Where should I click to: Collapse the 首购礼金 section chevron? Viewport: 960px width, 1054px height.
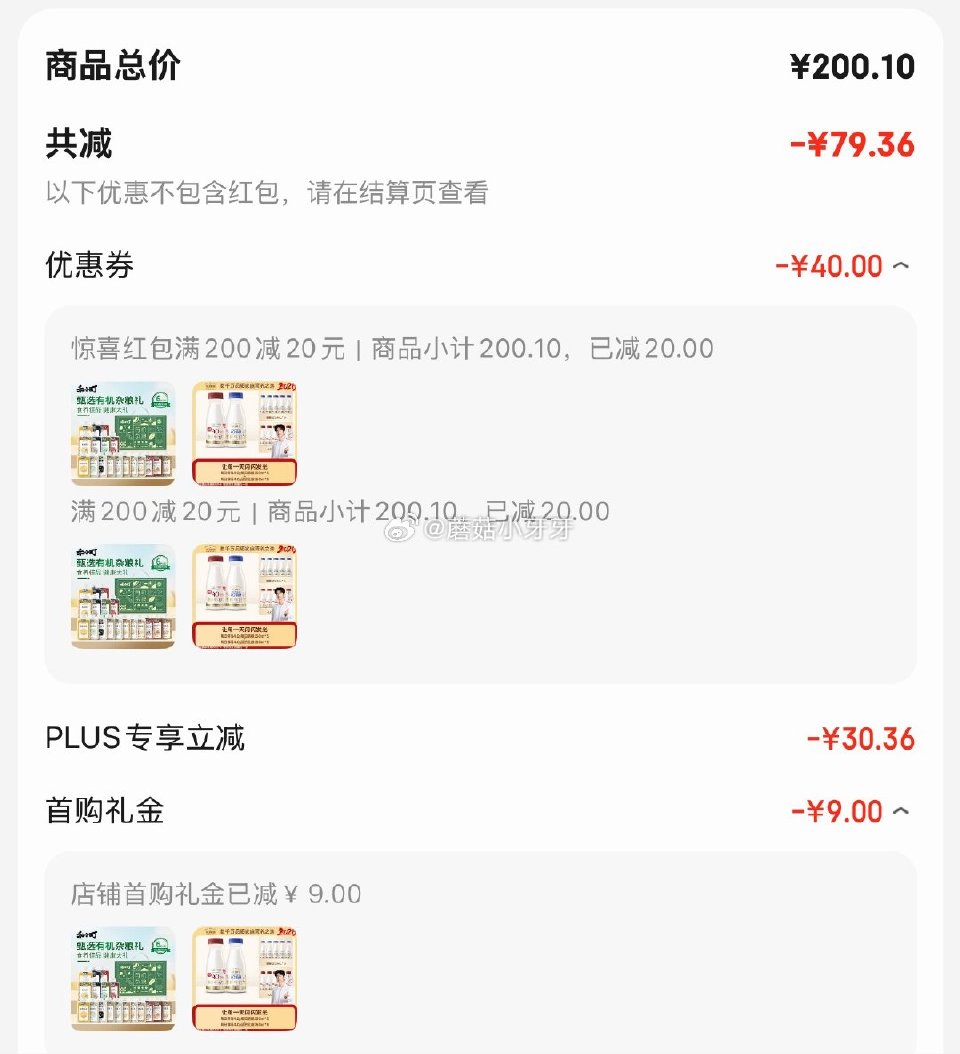point(903,811)
